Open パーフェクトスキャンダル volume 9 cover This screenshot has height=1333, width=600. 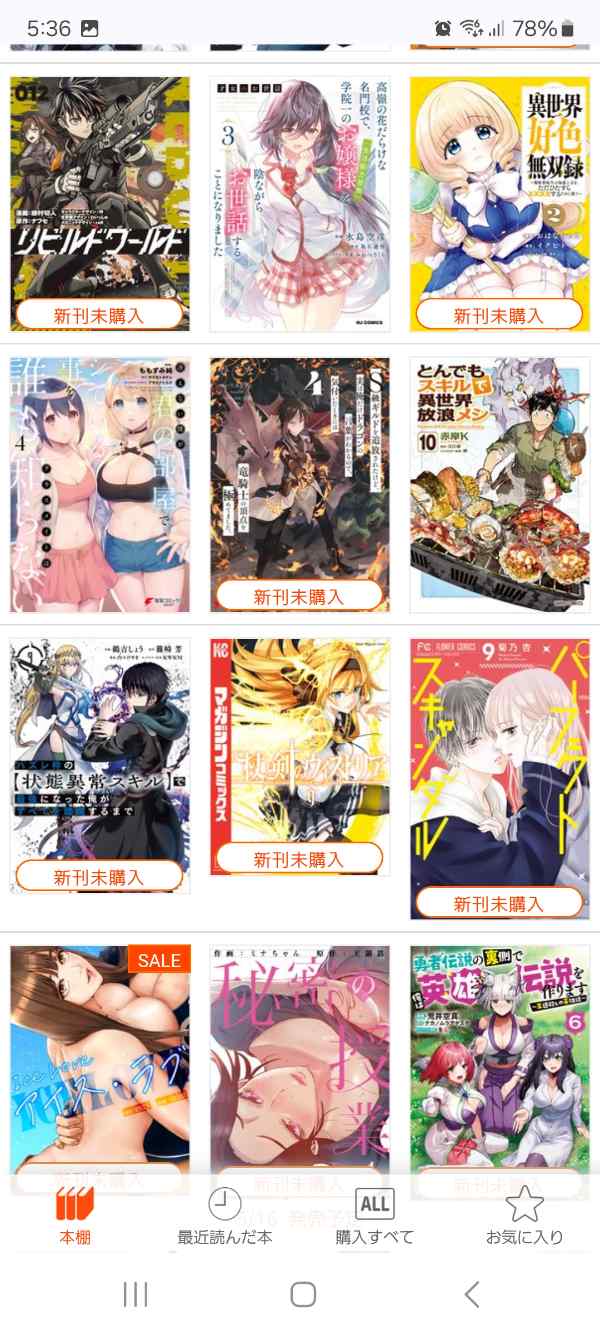(499, 760)
